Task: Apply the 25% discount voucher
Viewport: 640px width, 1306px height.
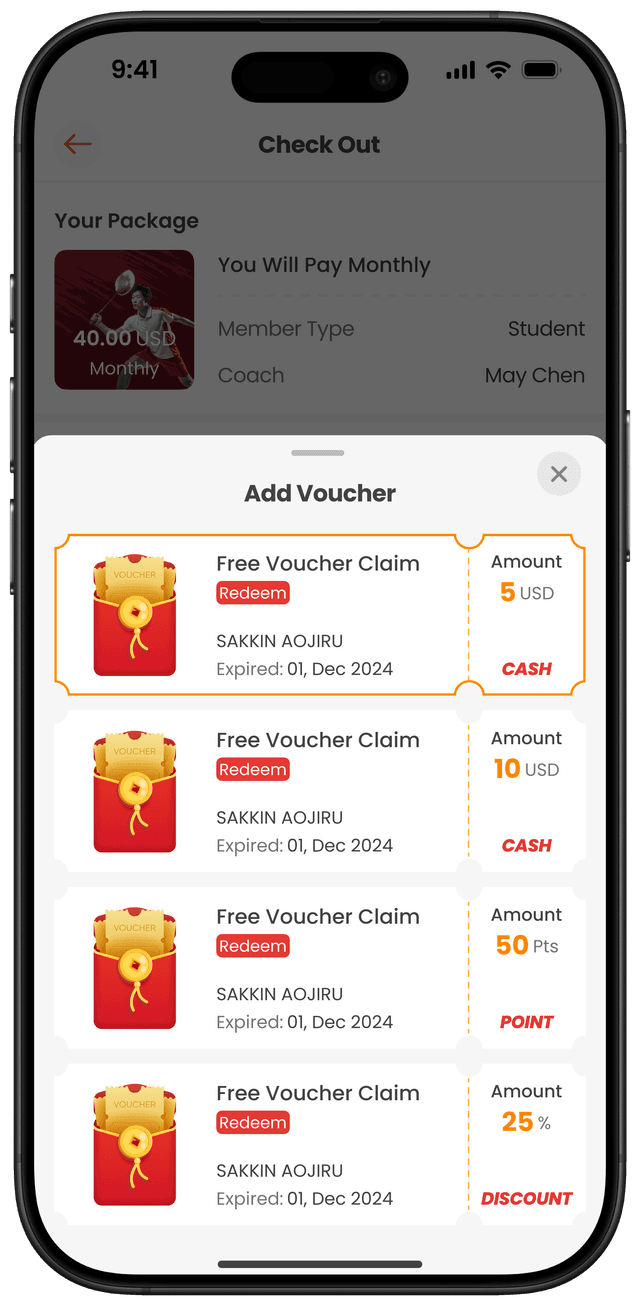Action: click(319, 1145)
